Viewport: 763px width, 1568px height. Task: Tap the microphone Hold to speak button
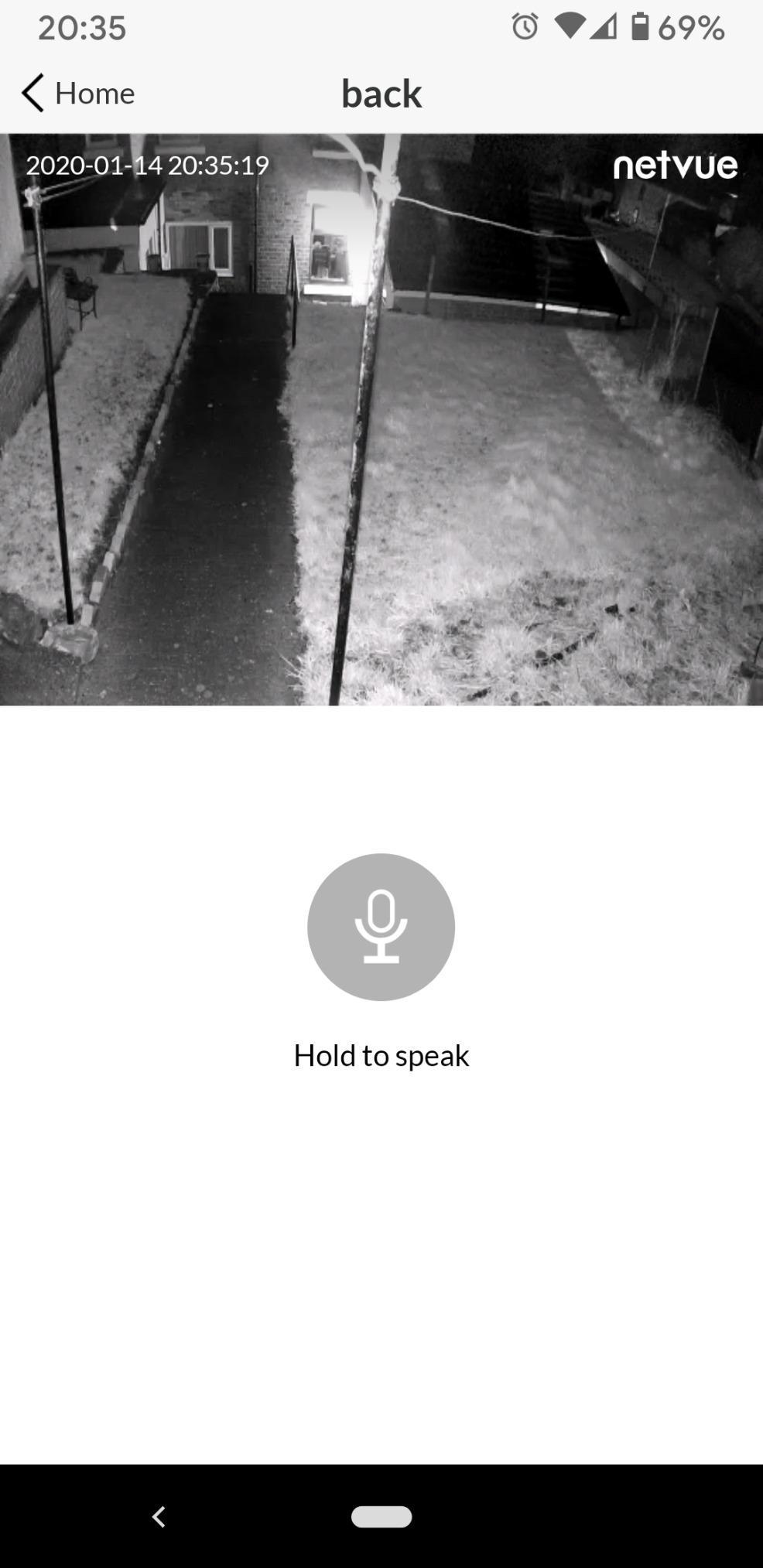coord(381,927)
